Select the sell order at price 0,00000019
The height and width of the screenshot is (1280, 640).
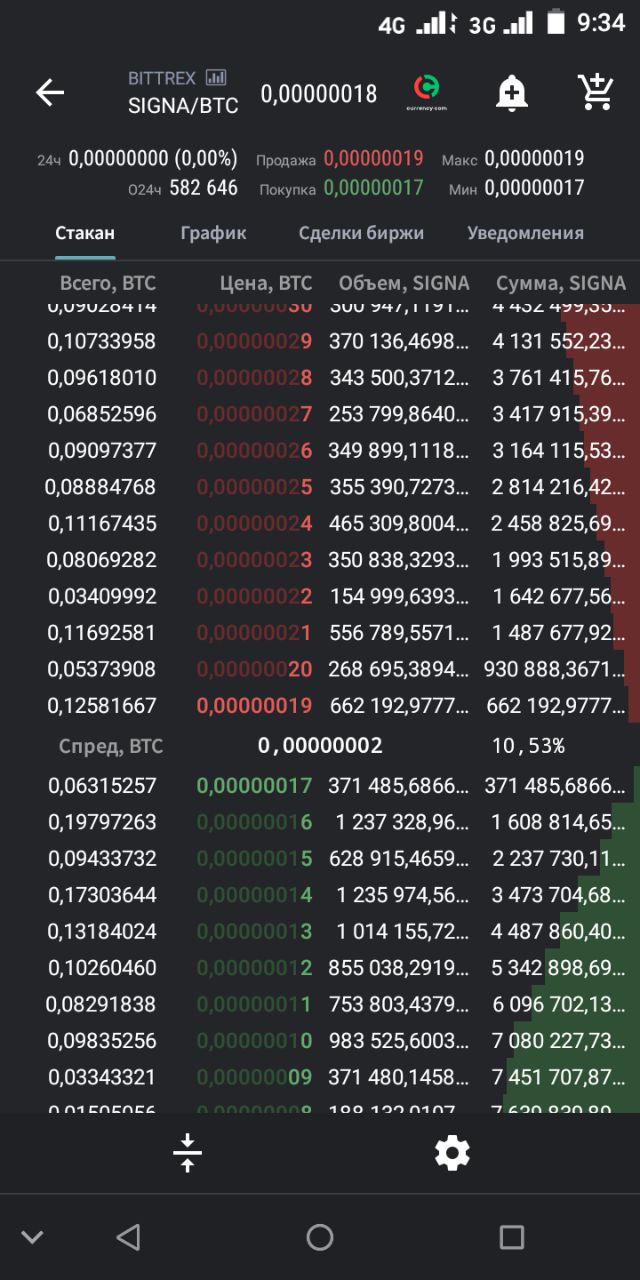click(x=320, y=705)
